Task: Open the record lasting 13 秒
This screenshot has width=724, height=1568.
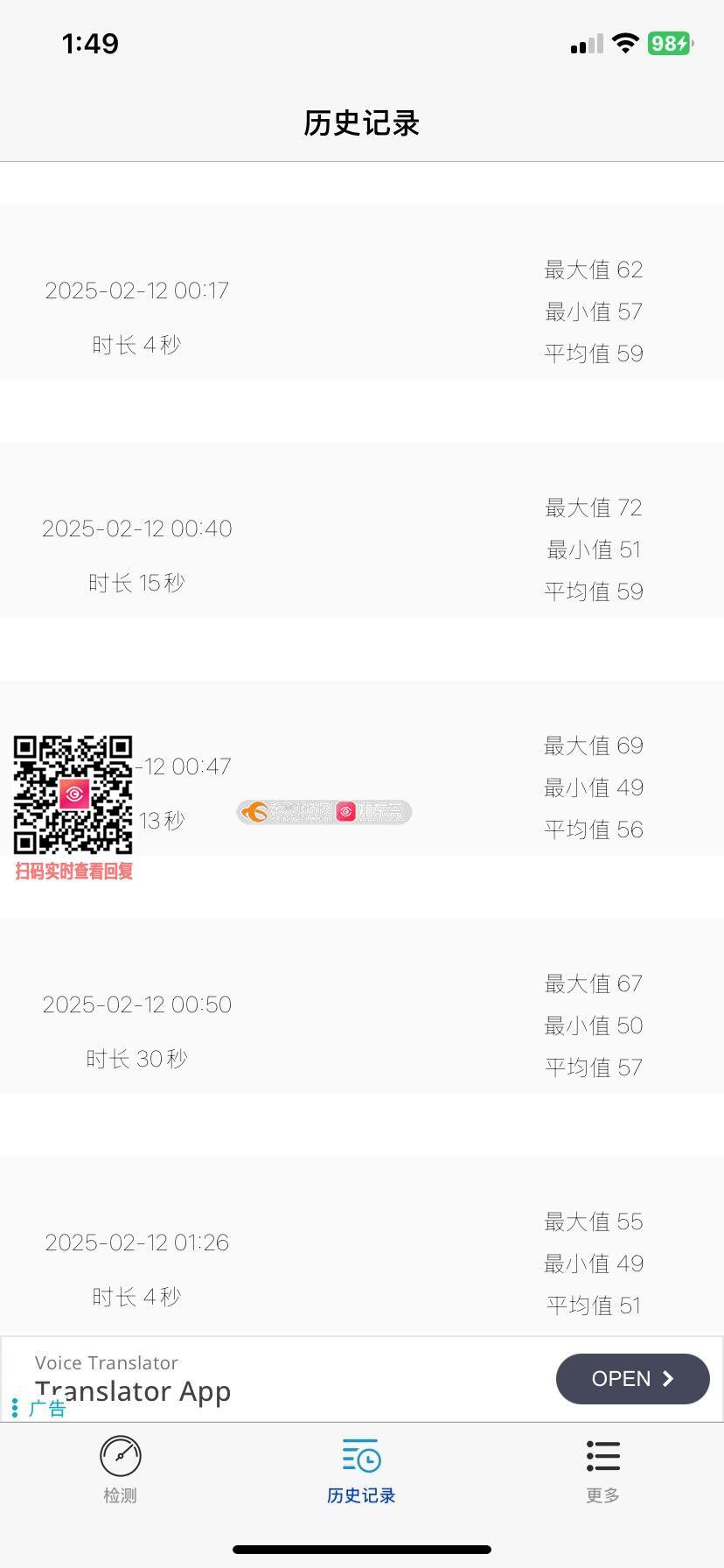Action: pos(362,768)
